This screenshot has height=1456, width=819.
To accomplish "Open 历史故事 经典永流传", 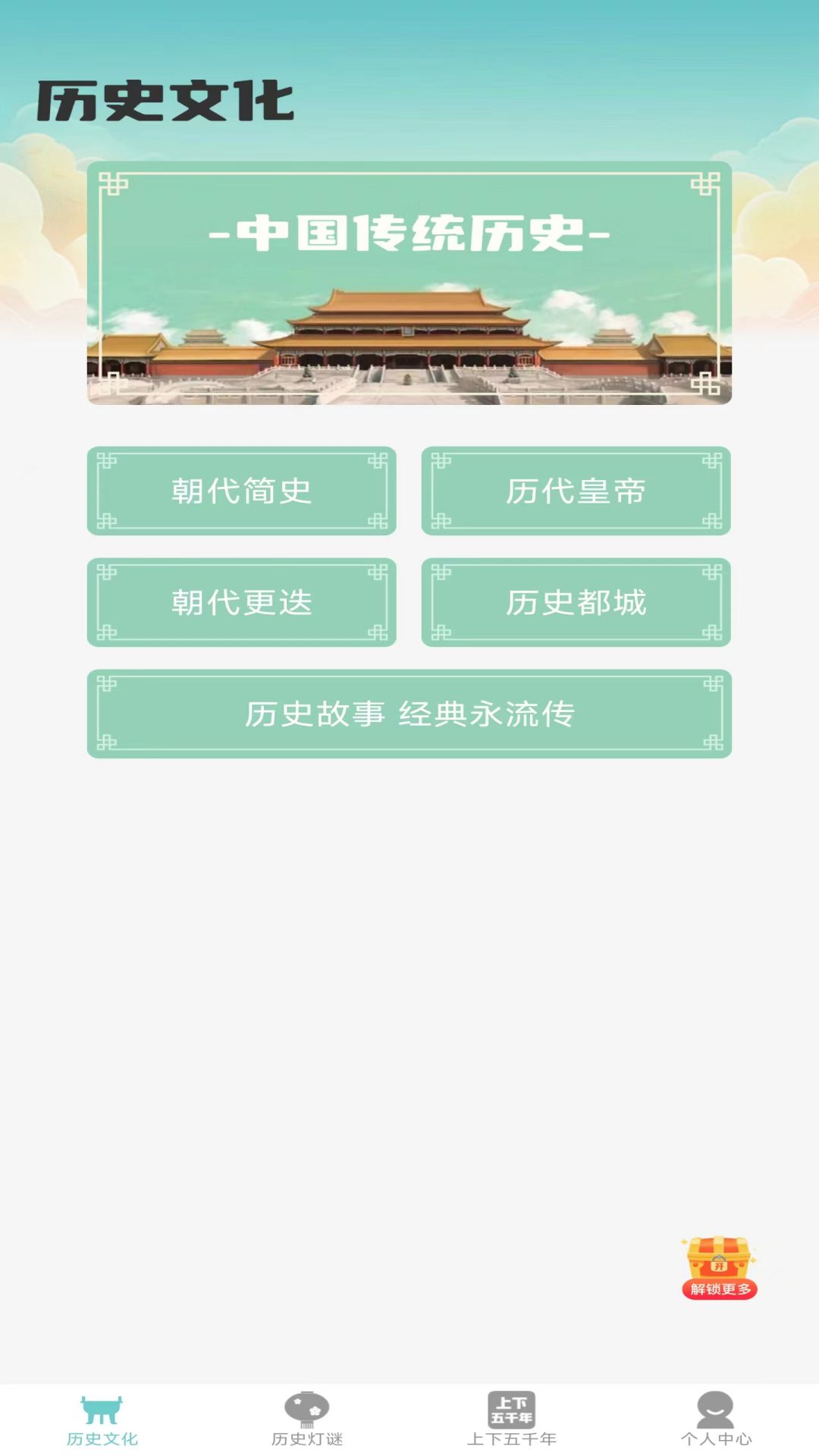I will (409, 714).
